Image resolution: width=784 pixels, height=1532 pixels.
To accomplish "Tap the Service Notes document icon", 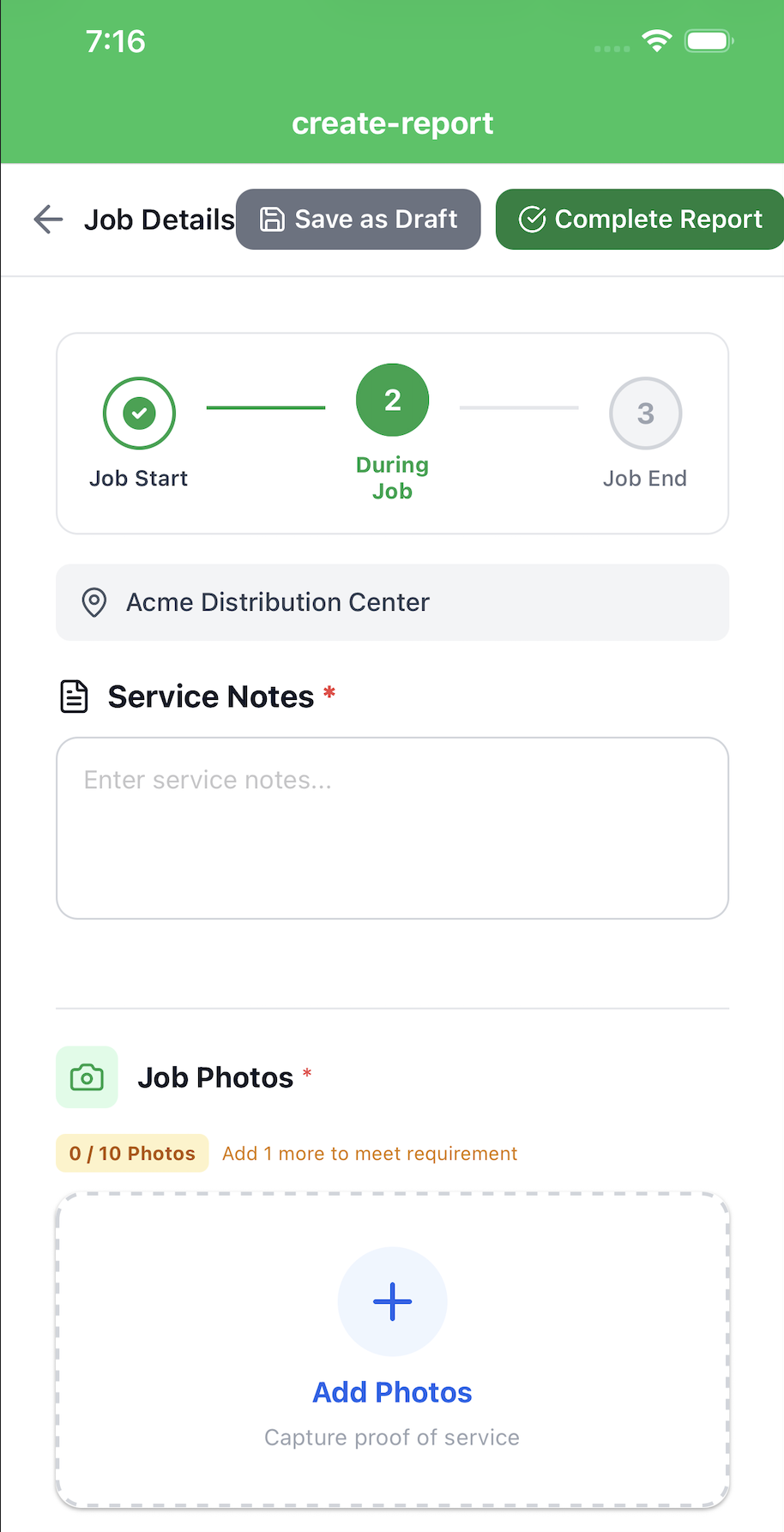I will (x=74, y=696).
